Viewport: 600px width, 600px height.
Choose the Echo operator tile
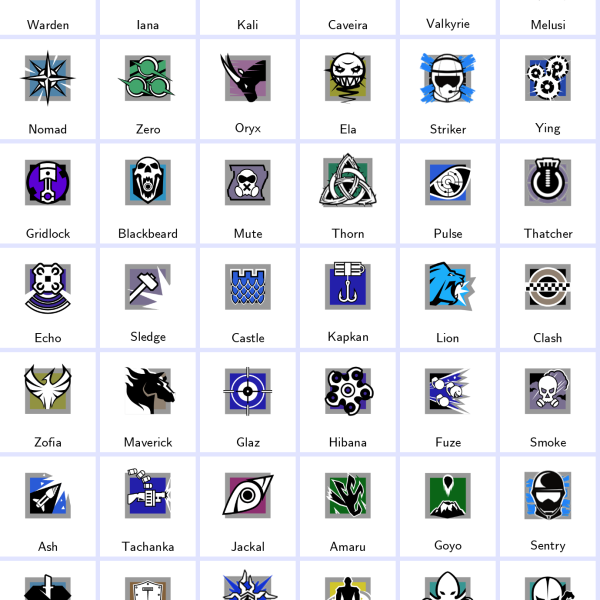click(x=48, y=296)
